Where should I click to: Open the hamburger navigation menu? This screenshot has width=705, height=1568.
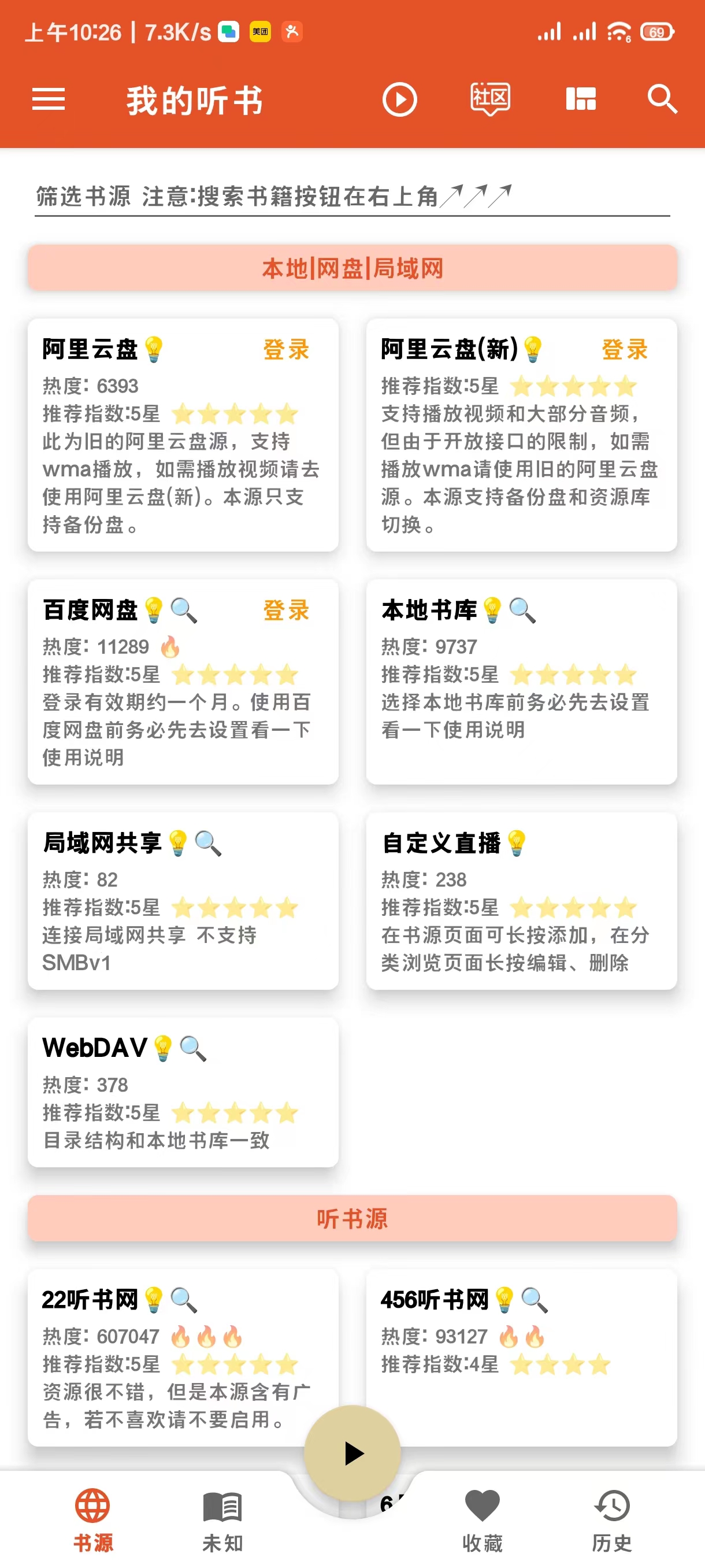point(49,99)
